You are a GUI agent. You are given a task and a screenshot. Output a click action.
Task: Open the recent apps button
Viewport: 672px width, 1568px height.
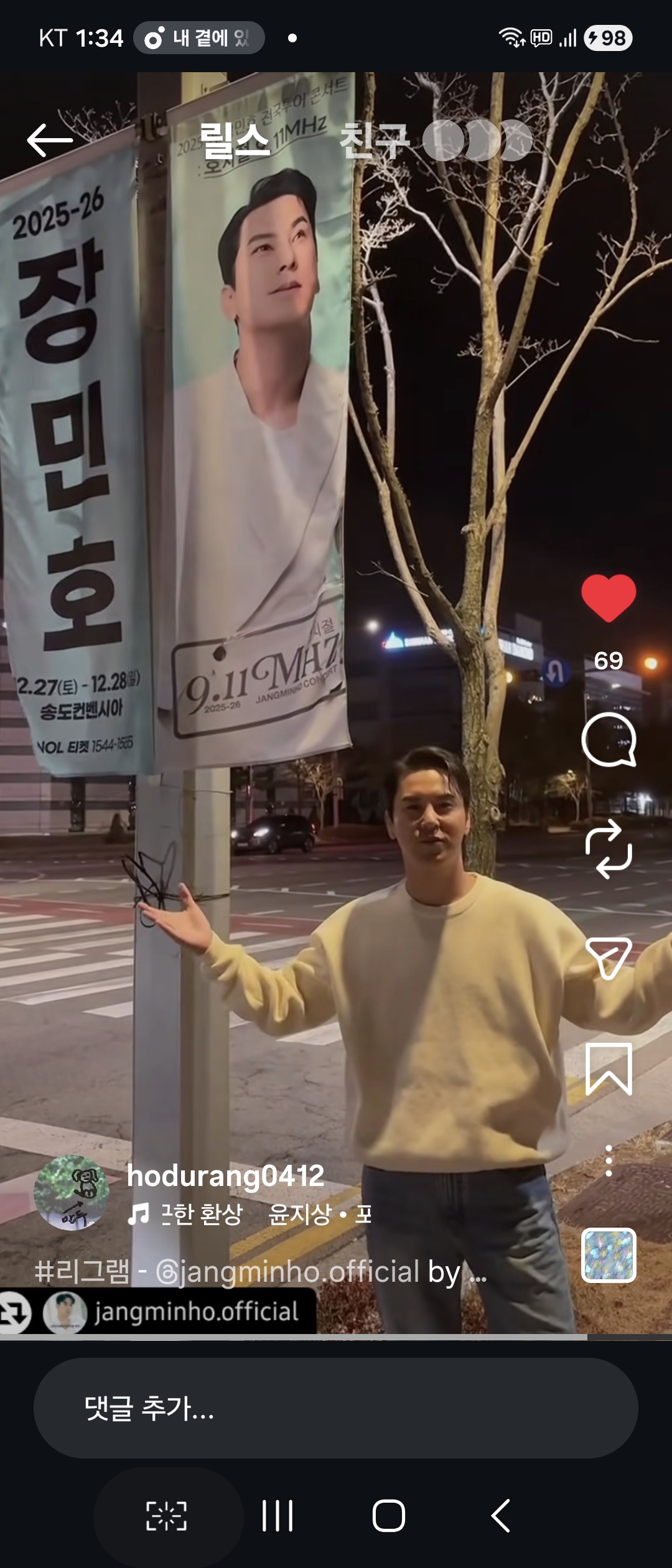278,1515
